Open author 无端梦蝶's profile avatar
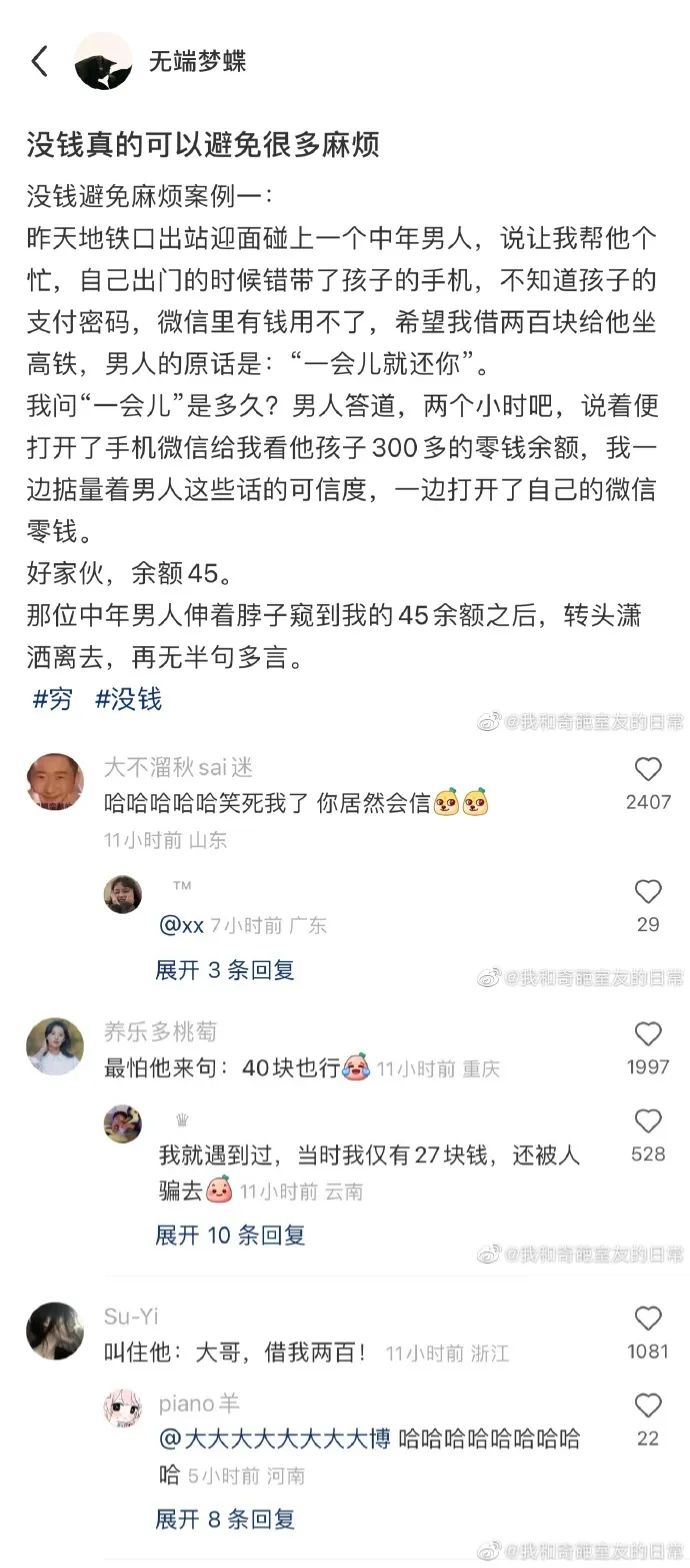This screenshot has width=690, height=1568. point(103,61)
